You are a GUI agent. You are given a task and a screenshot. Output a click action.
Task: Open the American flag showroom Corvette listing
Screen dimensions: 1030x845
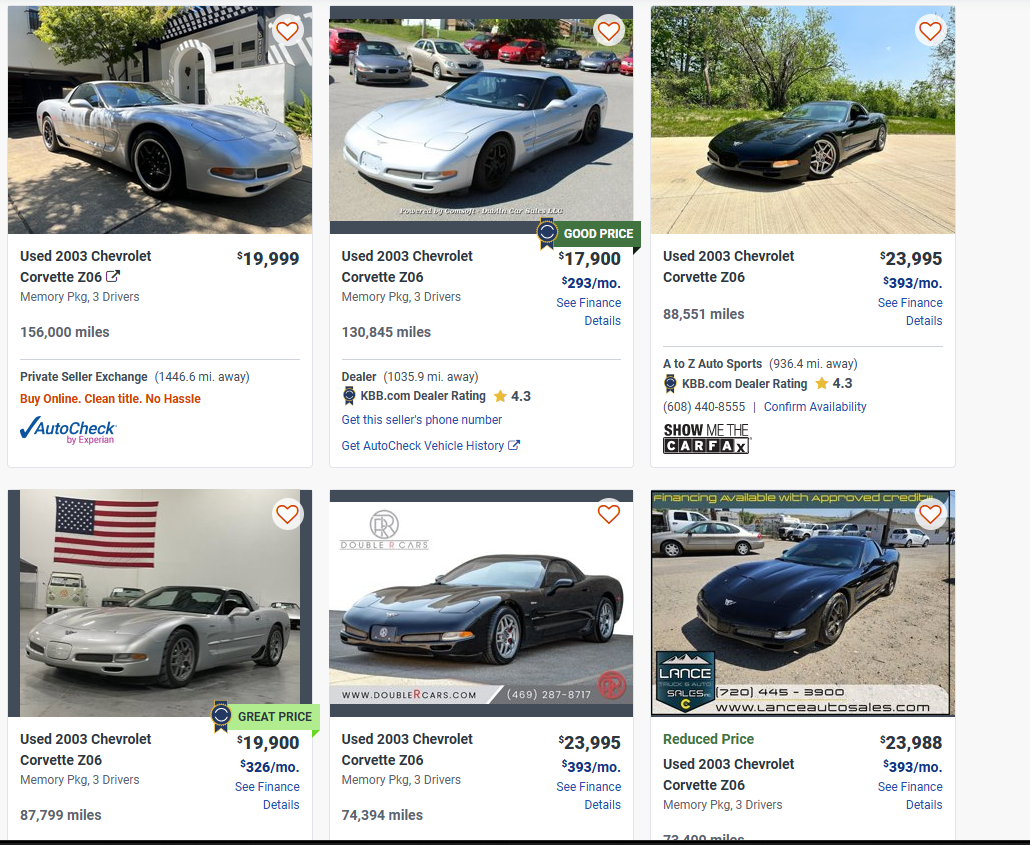pyautogui.click(x=160, y=603)
